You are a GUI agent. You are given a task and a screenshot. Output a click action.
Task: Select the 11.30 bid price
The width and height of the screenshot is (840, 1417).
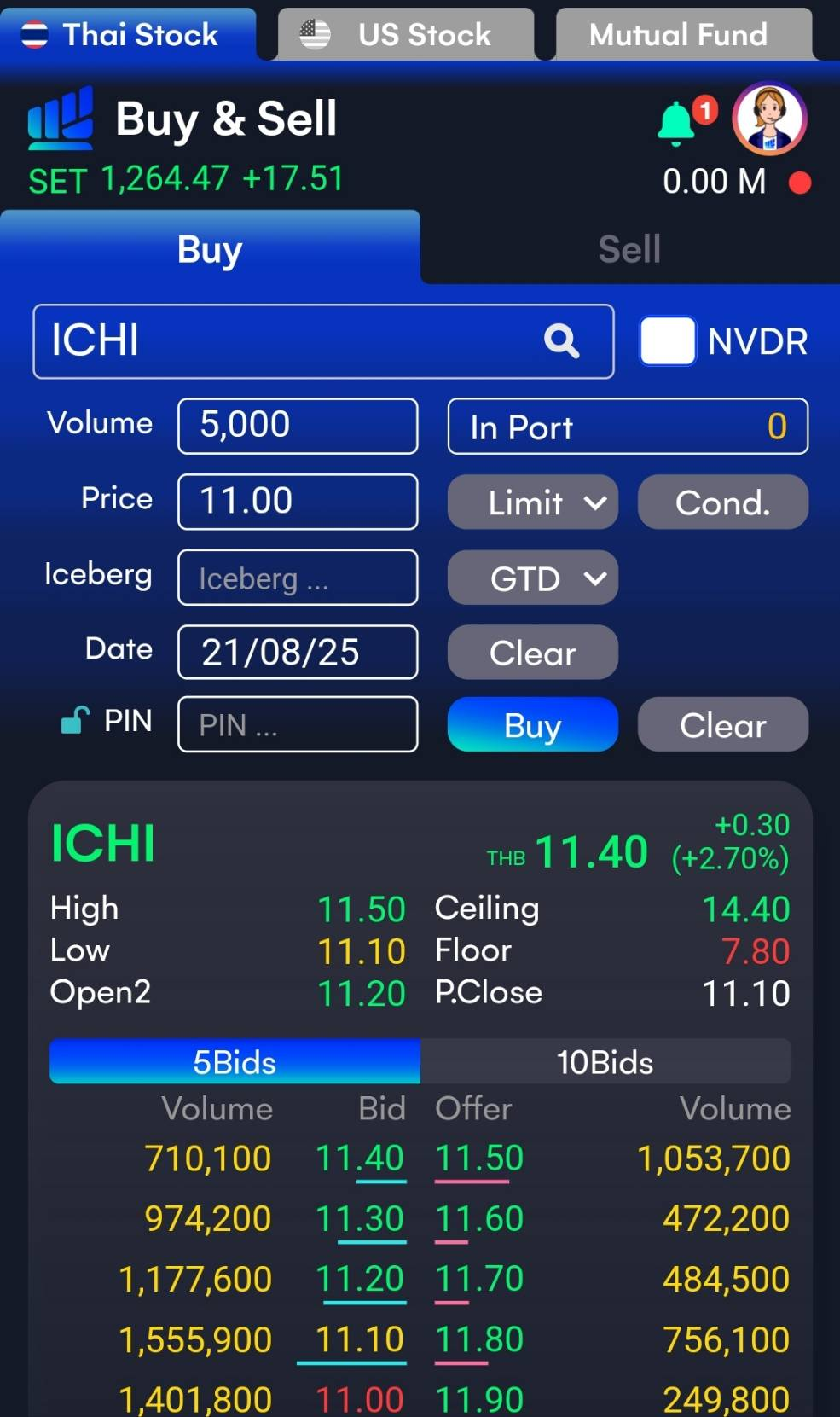tap(360, 1218)
